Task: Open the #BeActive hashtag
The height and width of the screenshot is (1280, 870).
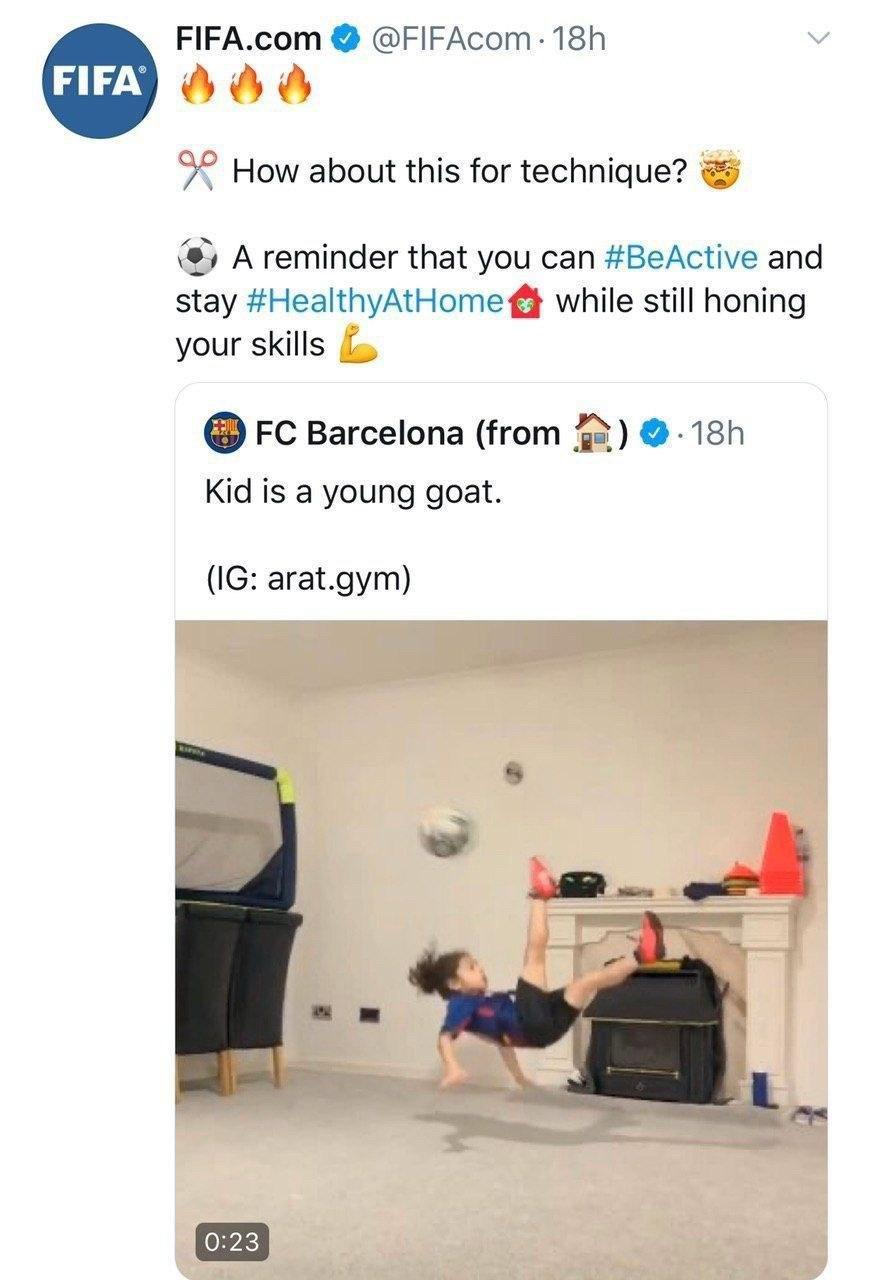Action: (x=682, y=257)
